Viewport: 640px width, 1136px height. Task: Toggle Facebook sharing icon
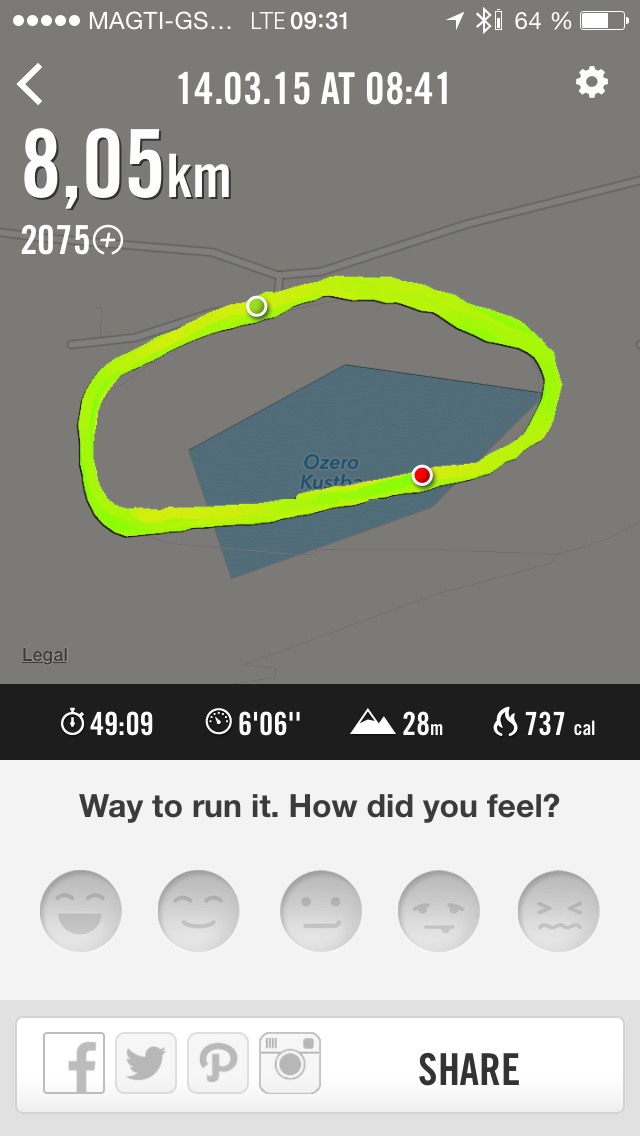[x=74, y=1063]
